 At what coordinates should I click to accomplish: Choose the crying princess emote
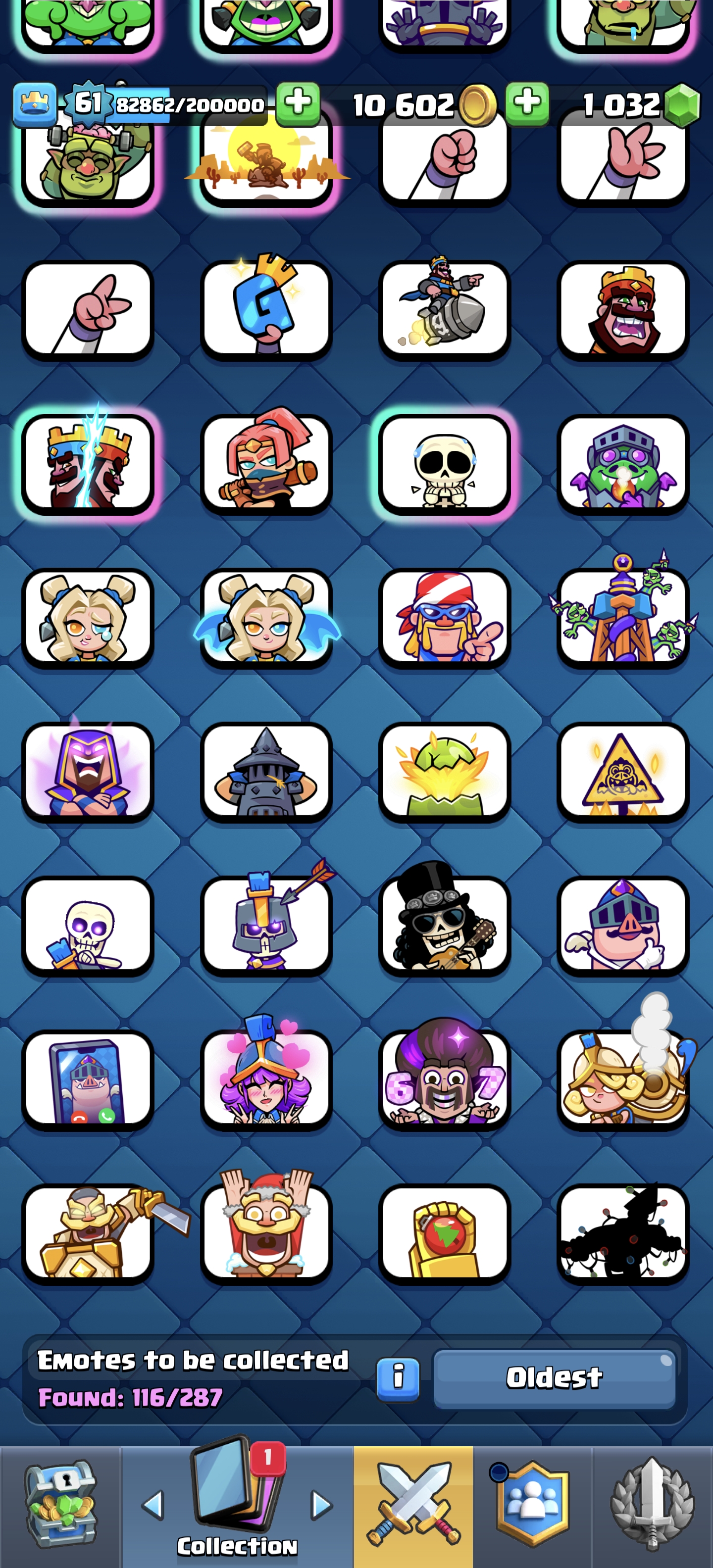pyautogui.click(x=88, y=617)
